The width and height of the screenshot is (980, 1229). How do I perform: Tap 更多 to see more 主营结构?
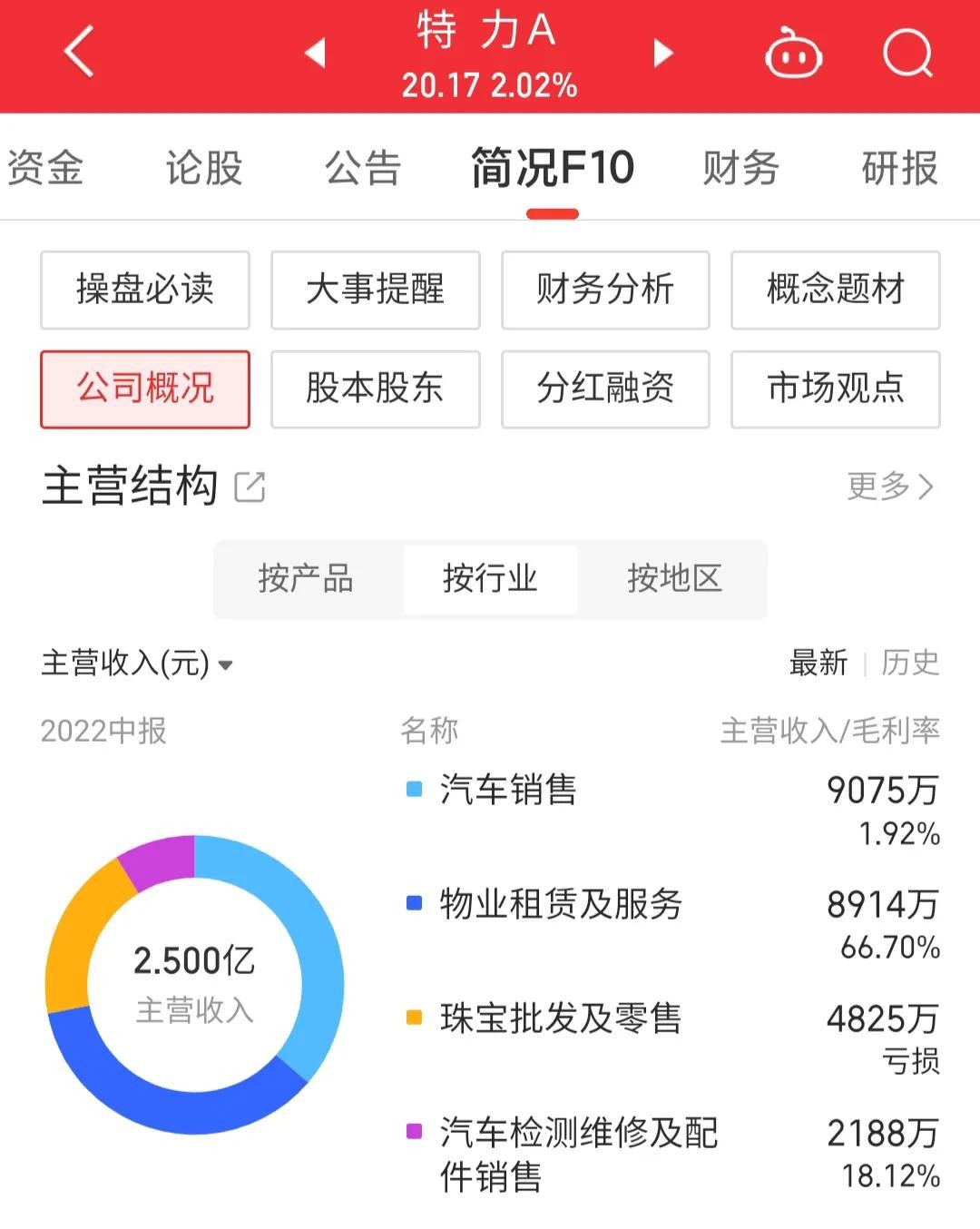click(x=889, y=487)
